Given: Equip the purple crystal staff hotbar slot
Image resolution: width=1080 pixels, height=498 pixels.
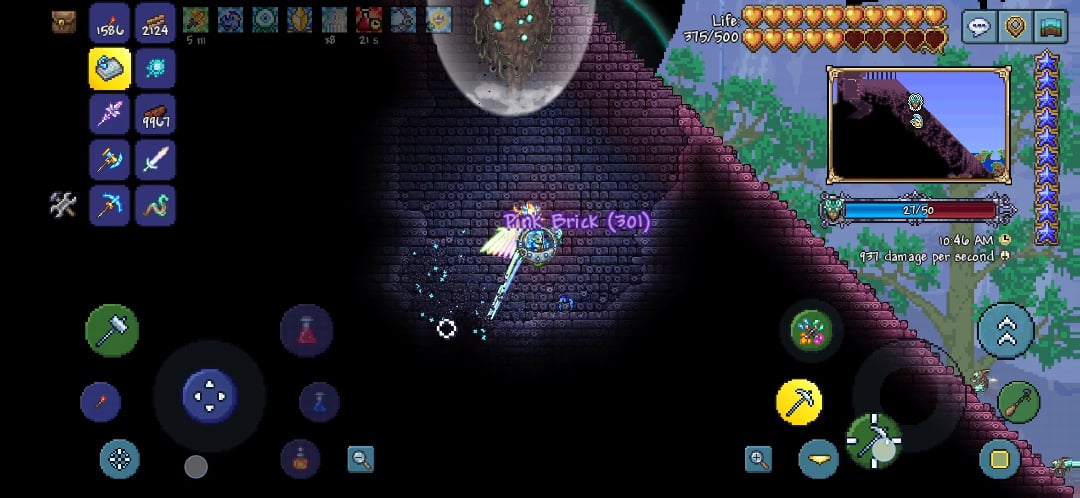Looking at the screenshot, I should [108, 115].
